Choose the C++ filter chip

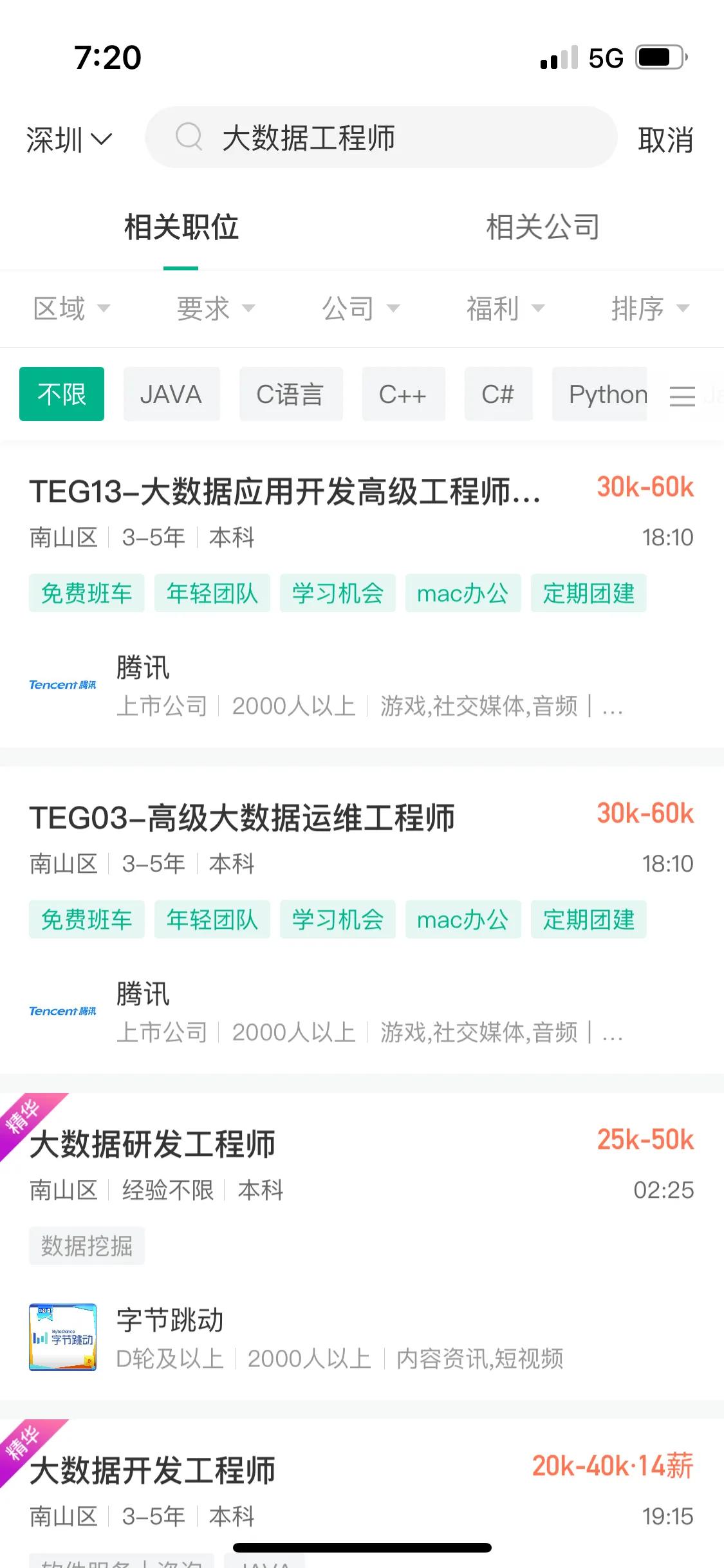pos(403,394)
